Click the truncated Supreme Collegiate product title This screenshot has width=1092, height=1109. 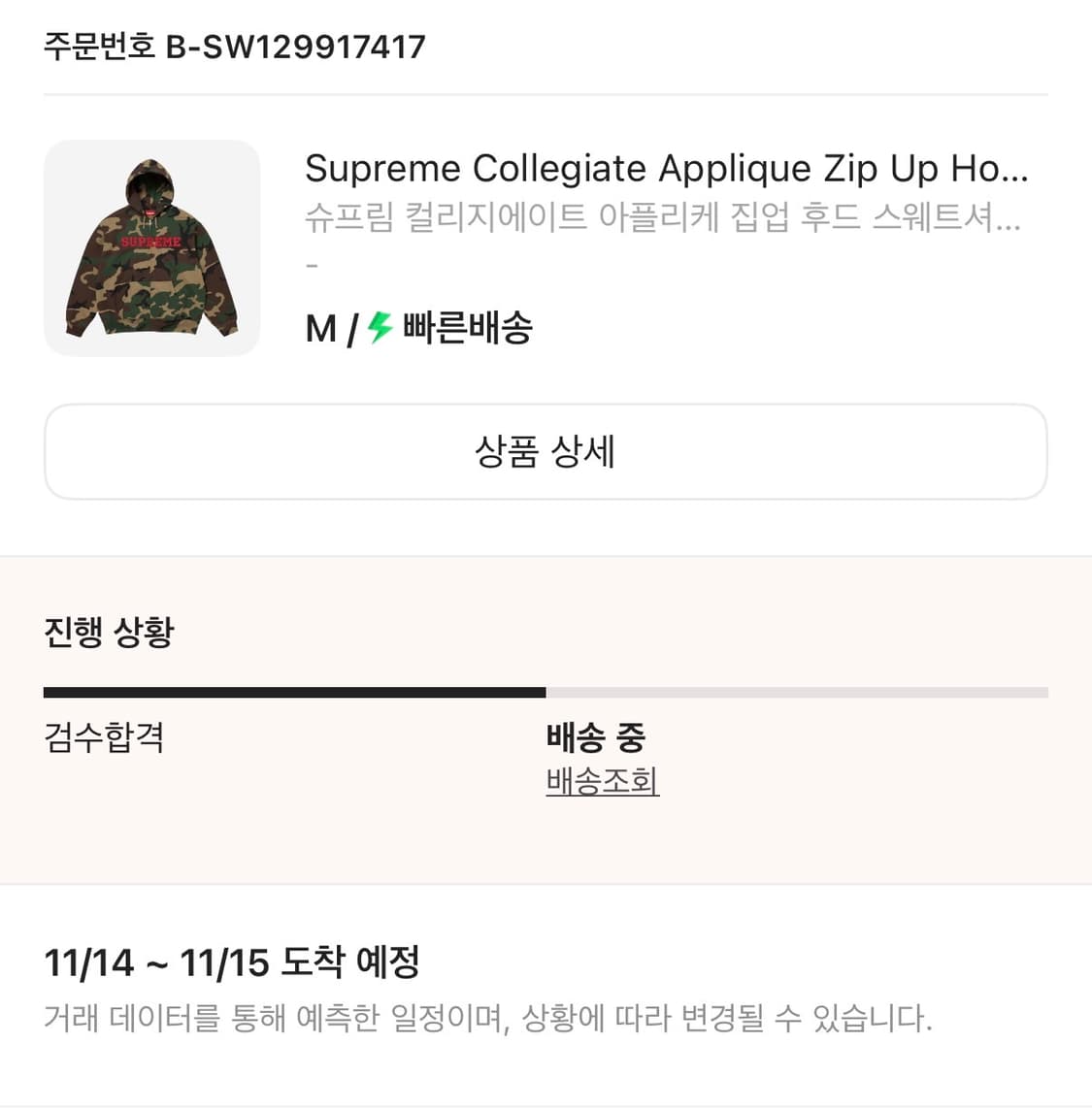click(665, 168)
